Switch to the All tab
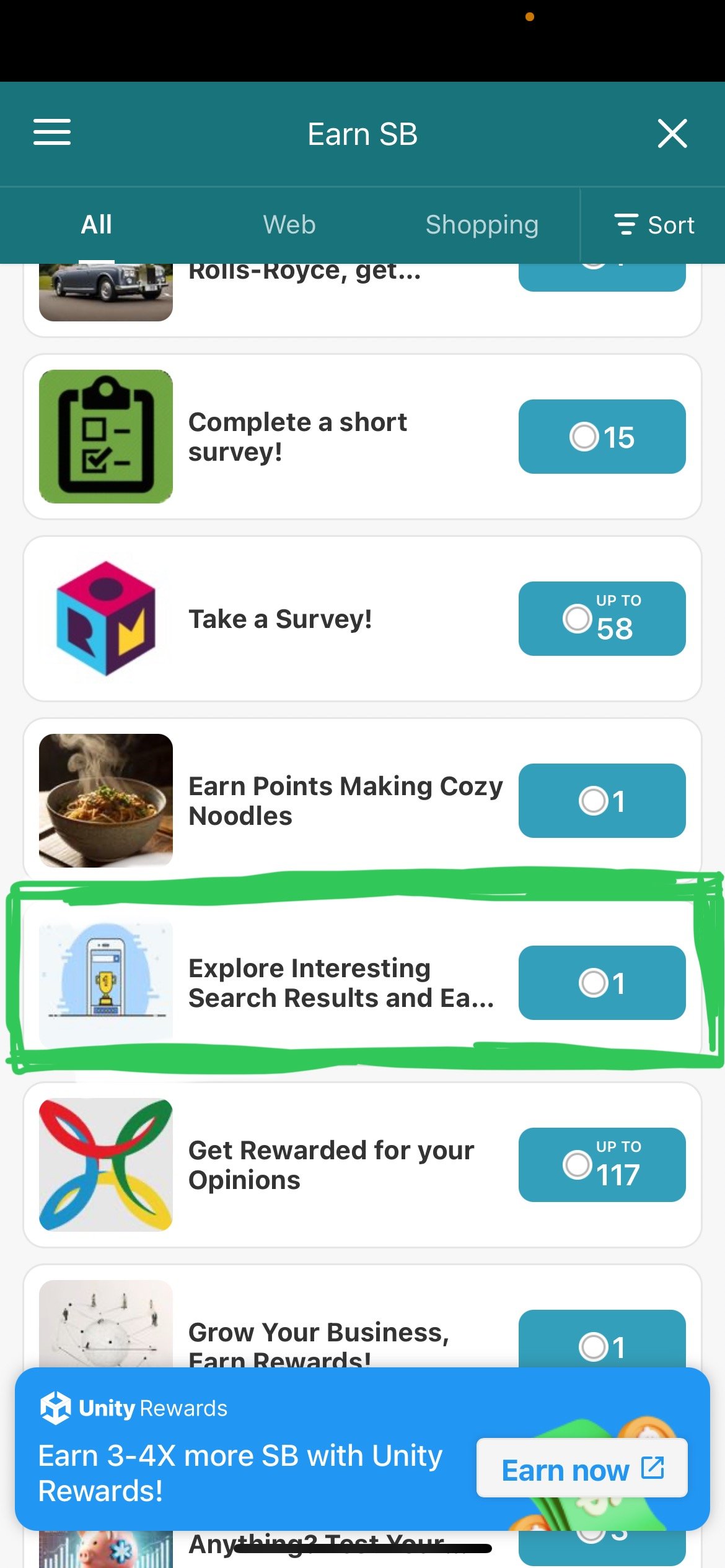Screen dimensions: 725x1568 click(96, 225)
